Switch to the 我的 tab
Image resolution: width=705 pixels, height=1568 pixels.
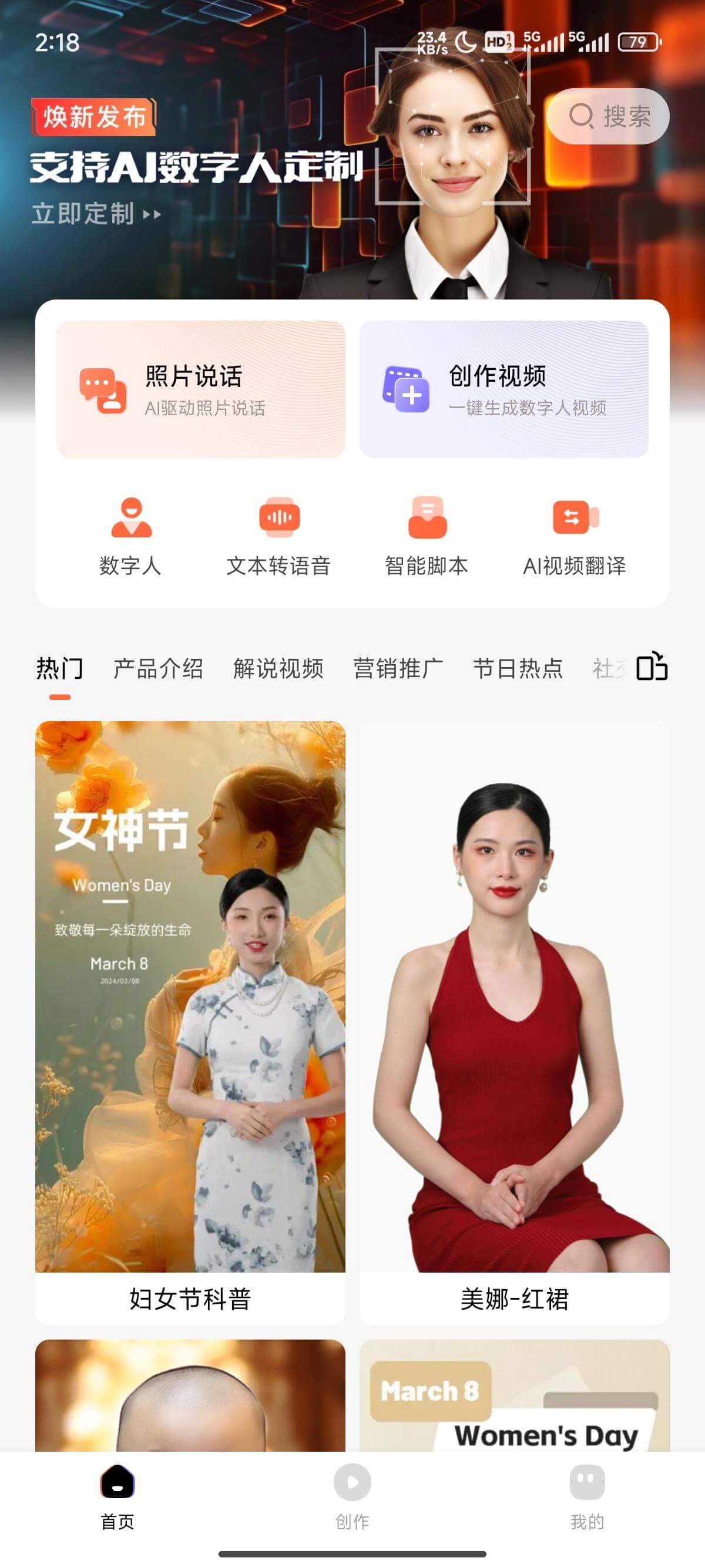(587, 1497)
